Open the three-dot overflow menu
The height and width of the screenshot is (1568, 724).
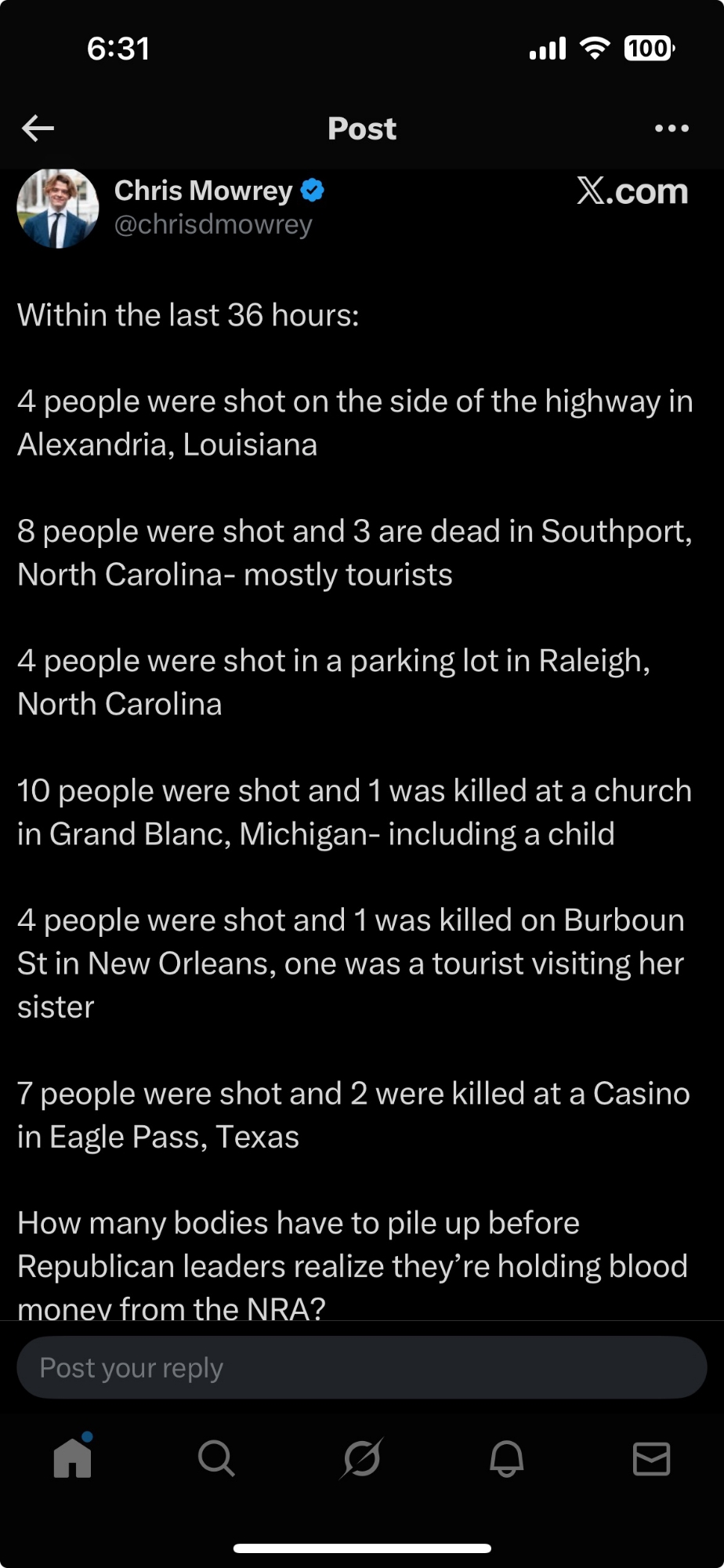tap(672, 128)
